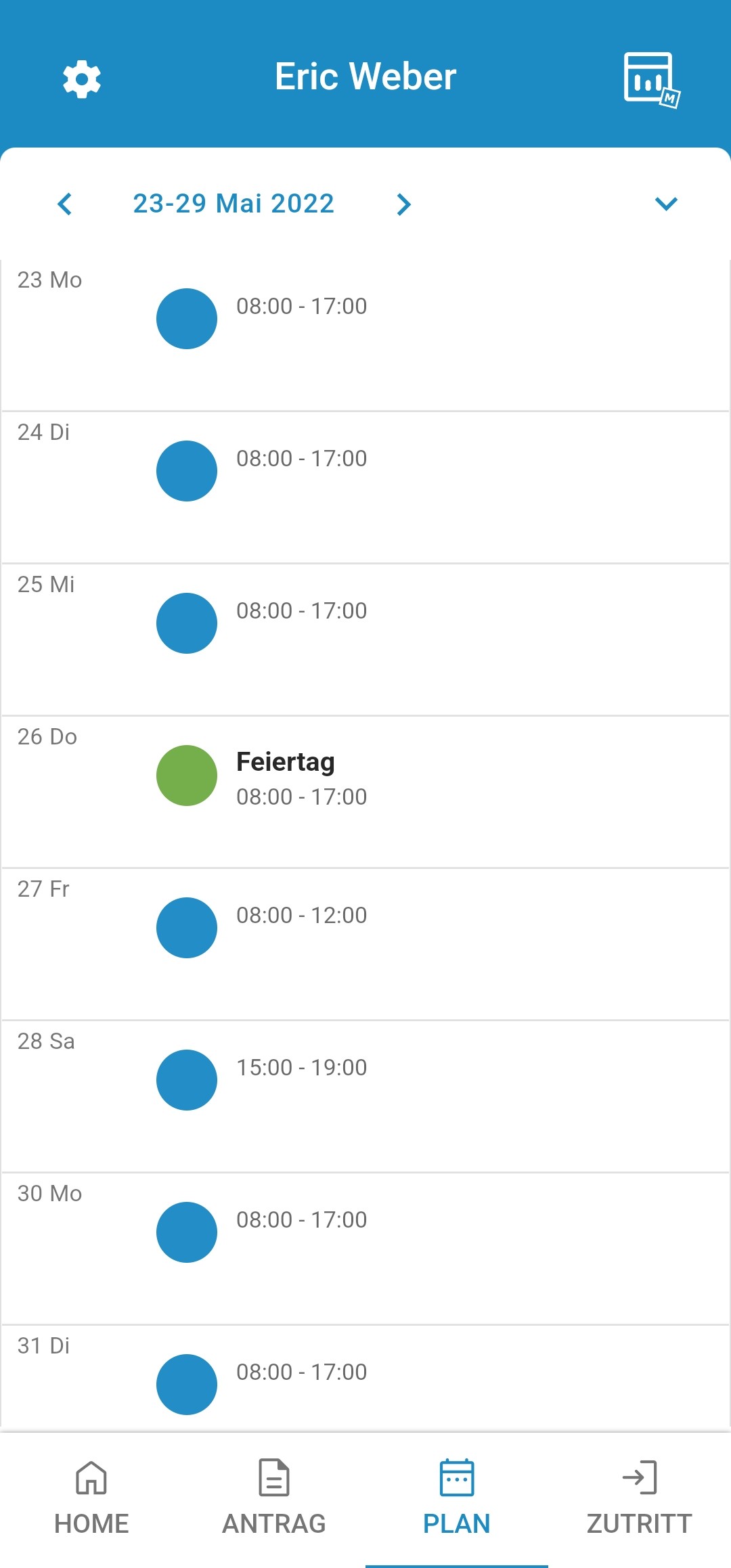Screen dimensions: 731x1568
Task: Select the Home icon in bottom navigation
Action: [91, 1479]
